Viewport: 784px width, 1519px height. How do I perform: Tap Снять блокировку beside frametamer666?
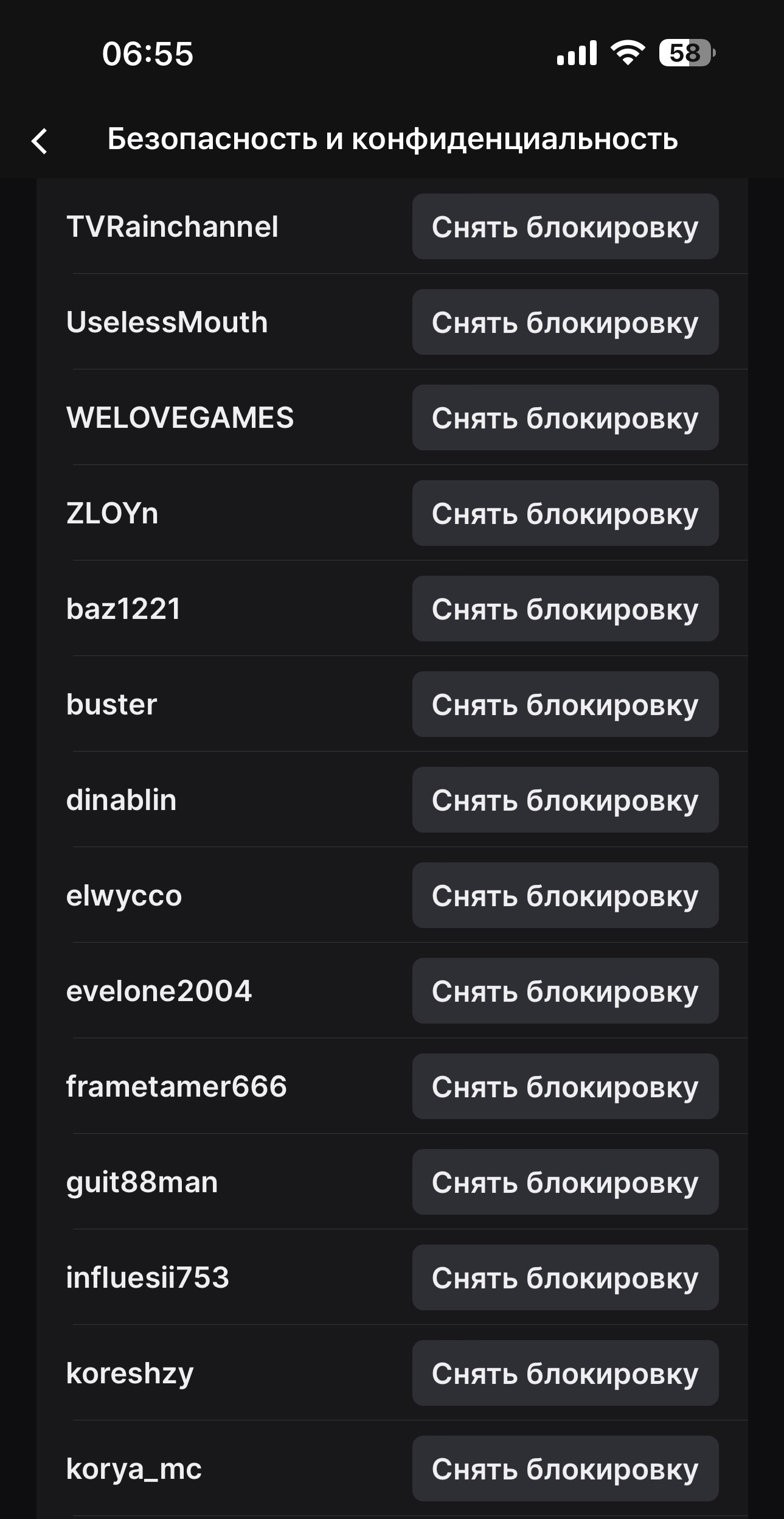[565, 1086]
